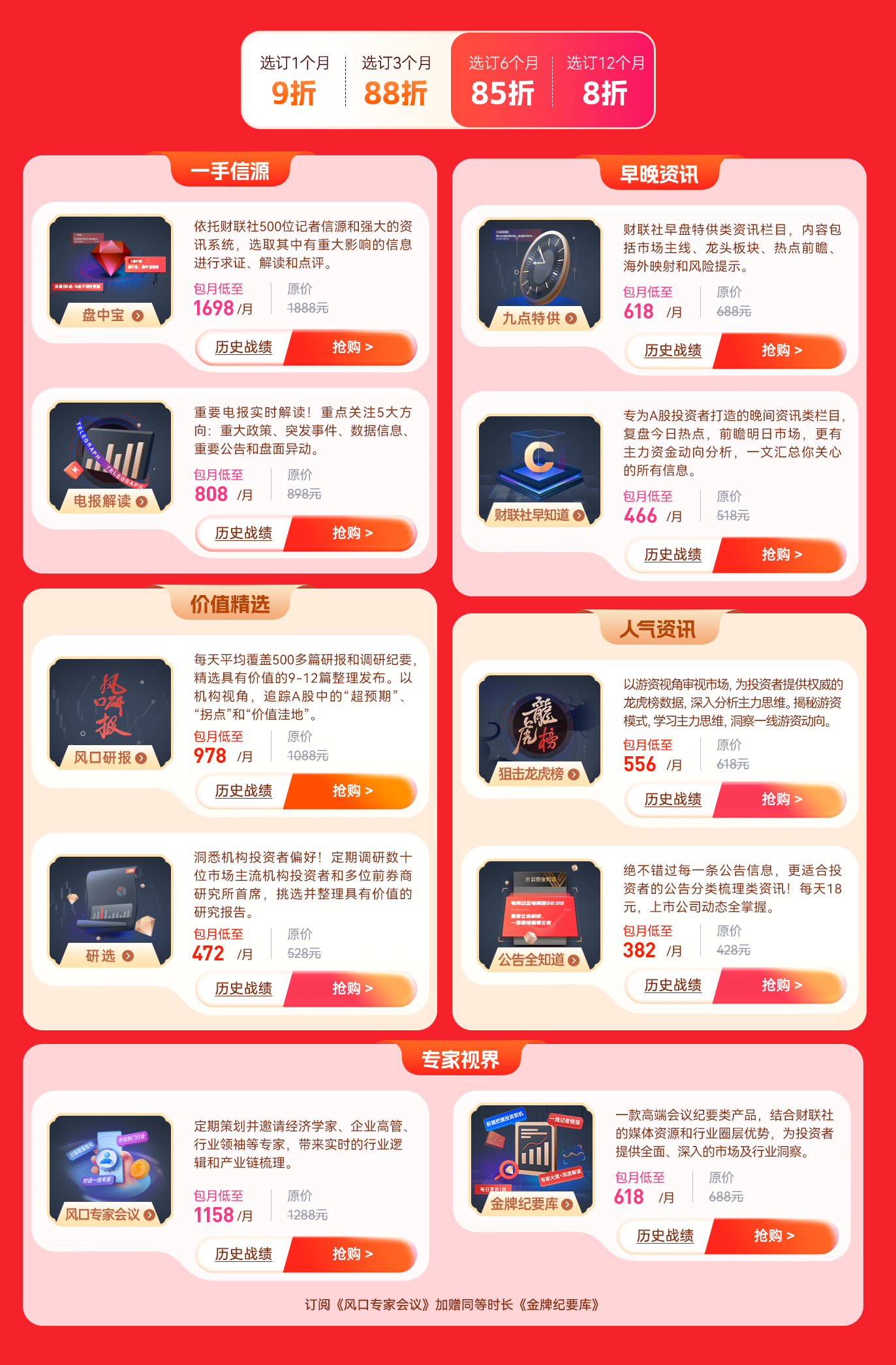The image size is (896, 1365).
Task: Buy the 金牌纪要库 subscription
Action: (773, 1236)
